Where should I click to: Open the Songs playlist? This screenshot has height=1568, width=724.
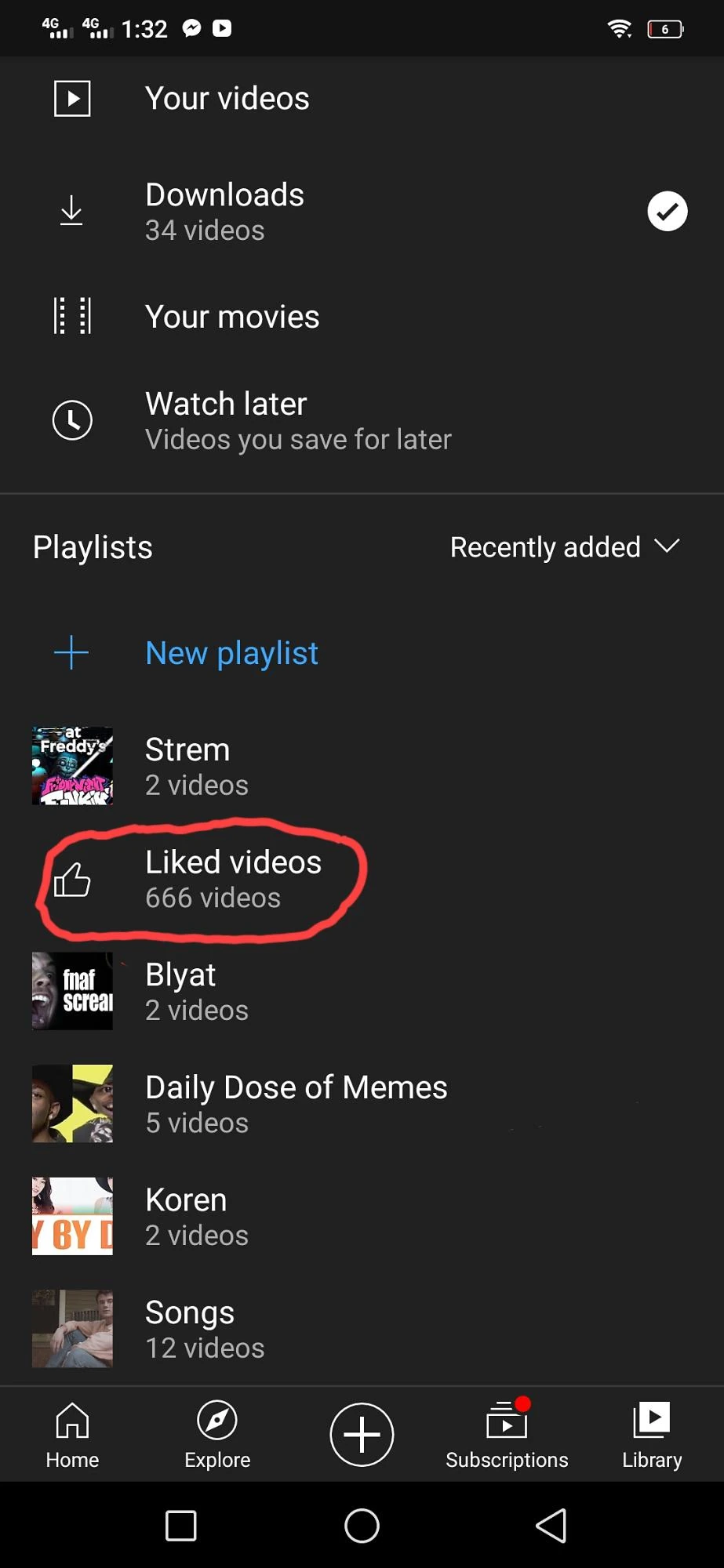190,1329
